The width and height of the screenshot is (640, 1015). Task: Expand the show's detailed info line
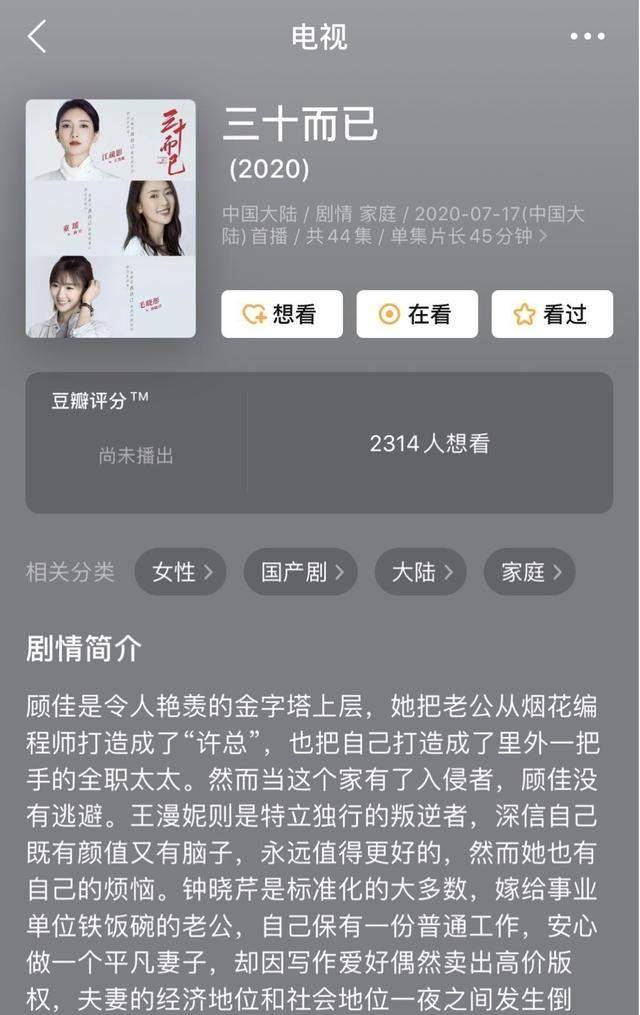543,237
